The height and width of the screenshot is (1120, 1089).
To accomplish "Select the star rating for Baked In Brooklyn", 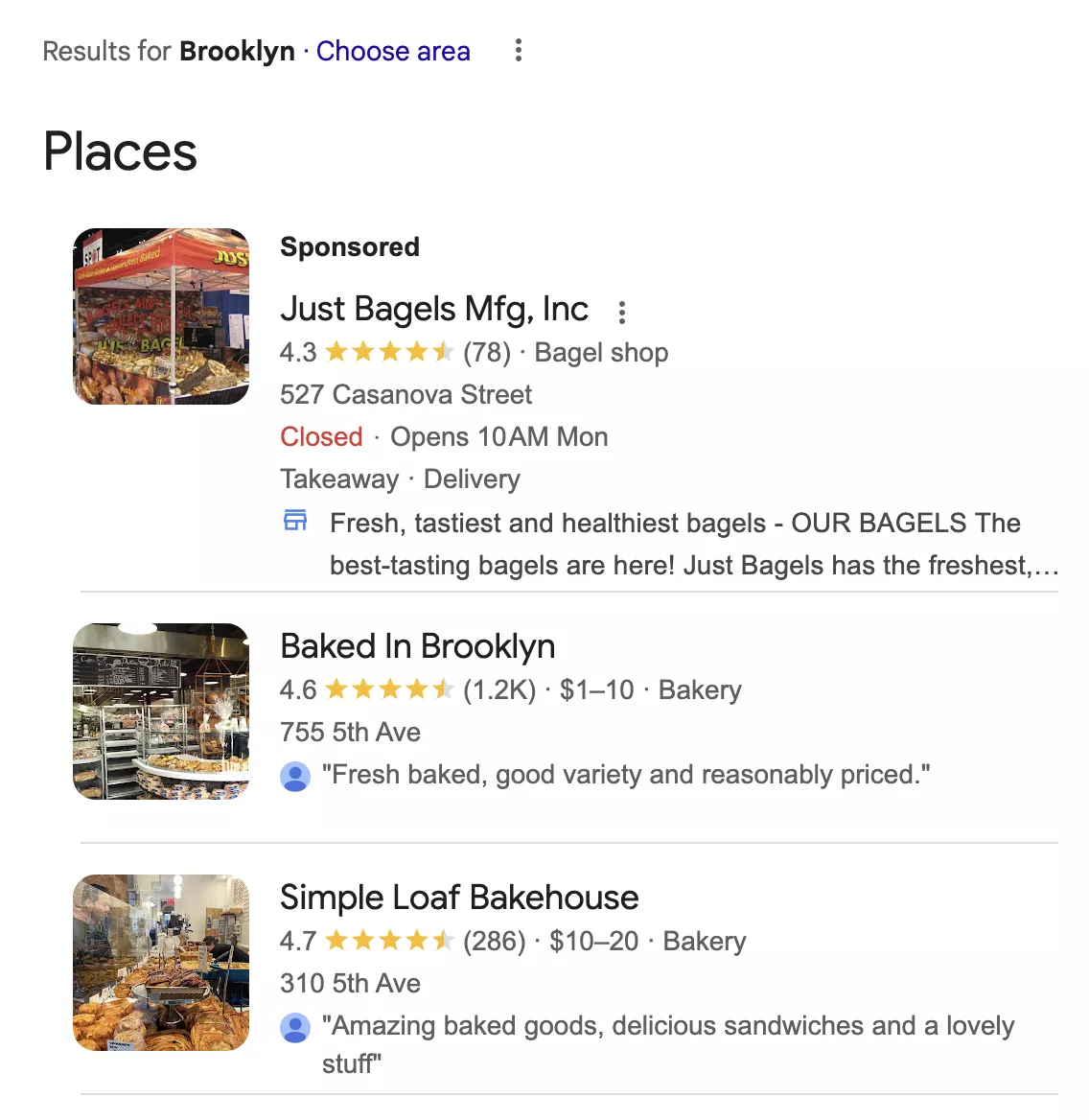I will coord(388,688).
